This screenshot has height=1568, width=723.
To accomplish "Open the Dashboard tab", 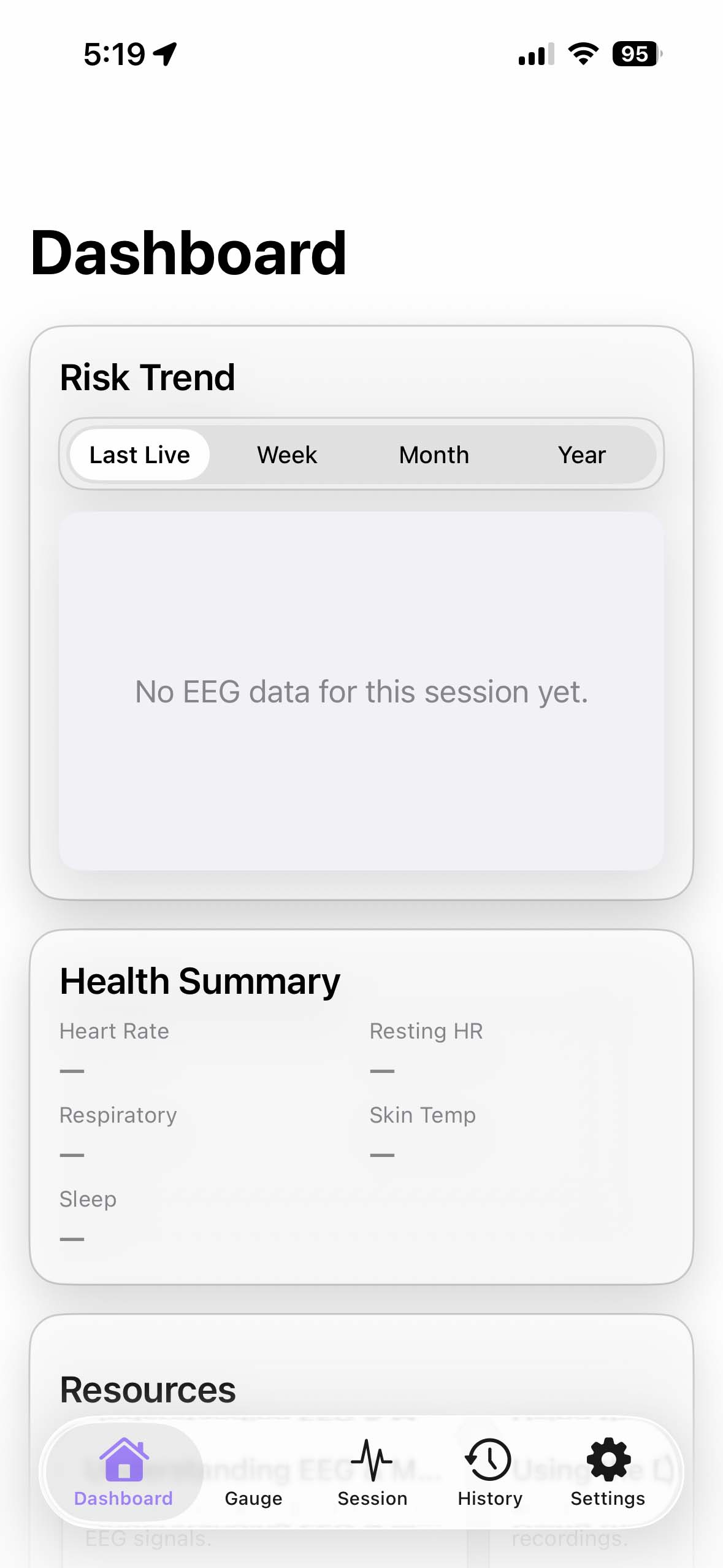I will [x=124, y=1472].
